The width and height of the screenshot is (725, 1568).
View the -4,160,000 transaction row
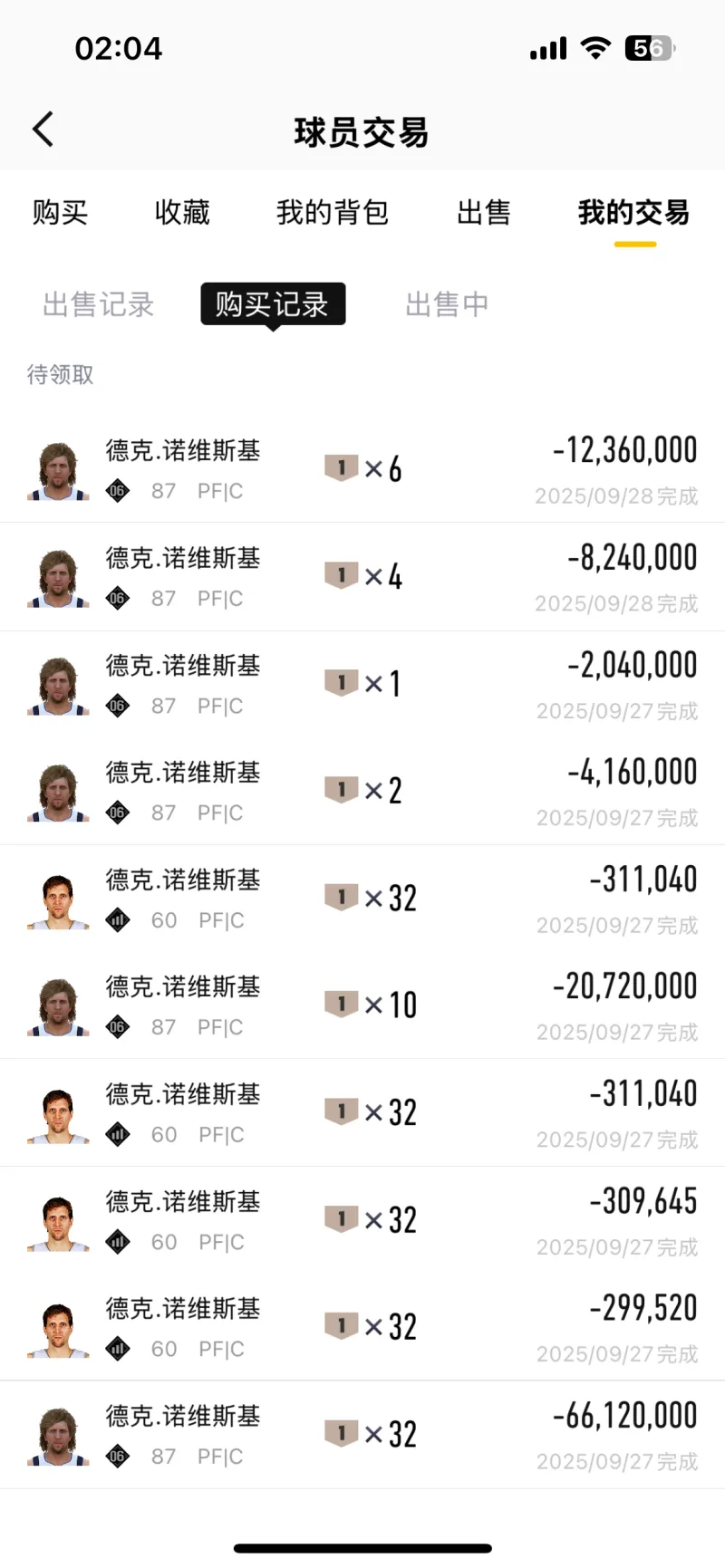(x=362, y=791)
